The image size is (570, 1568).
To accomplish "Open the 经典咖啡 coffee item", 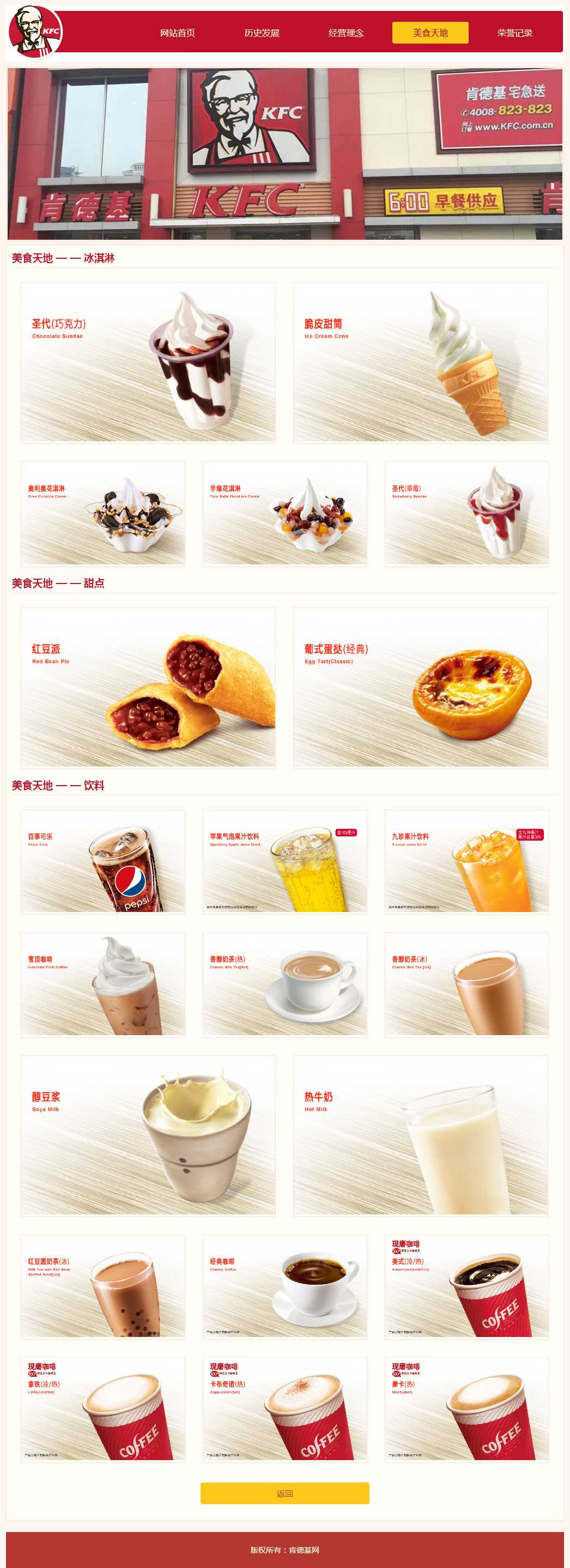I will [284, 1286].
